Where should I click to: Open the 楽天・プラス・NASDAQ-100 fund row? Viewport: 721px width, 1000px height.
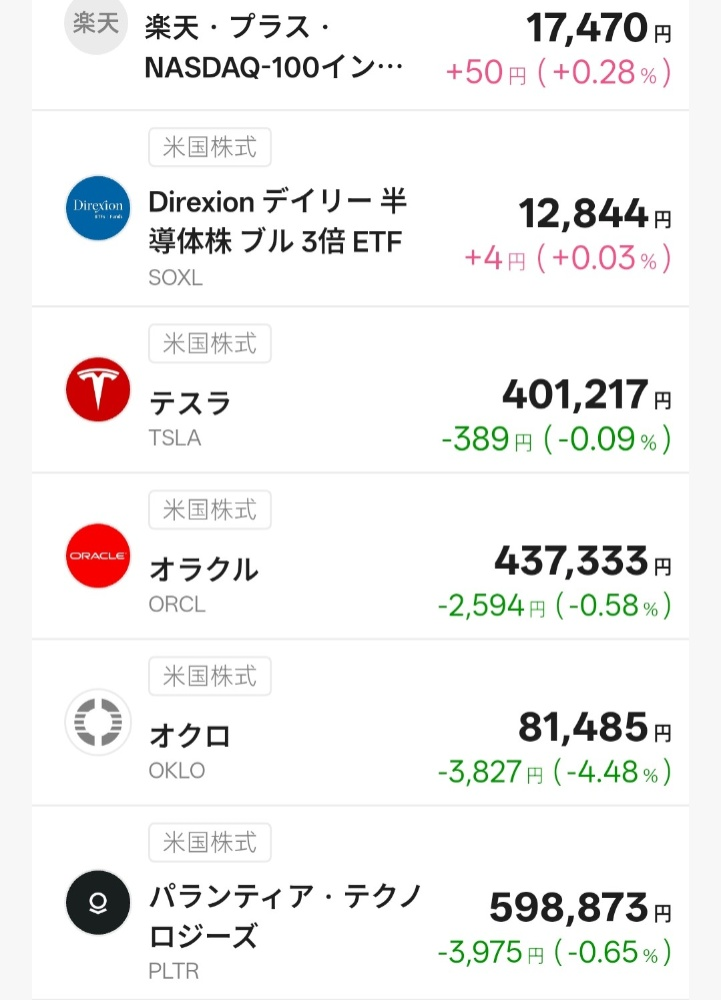click(360, 50)
